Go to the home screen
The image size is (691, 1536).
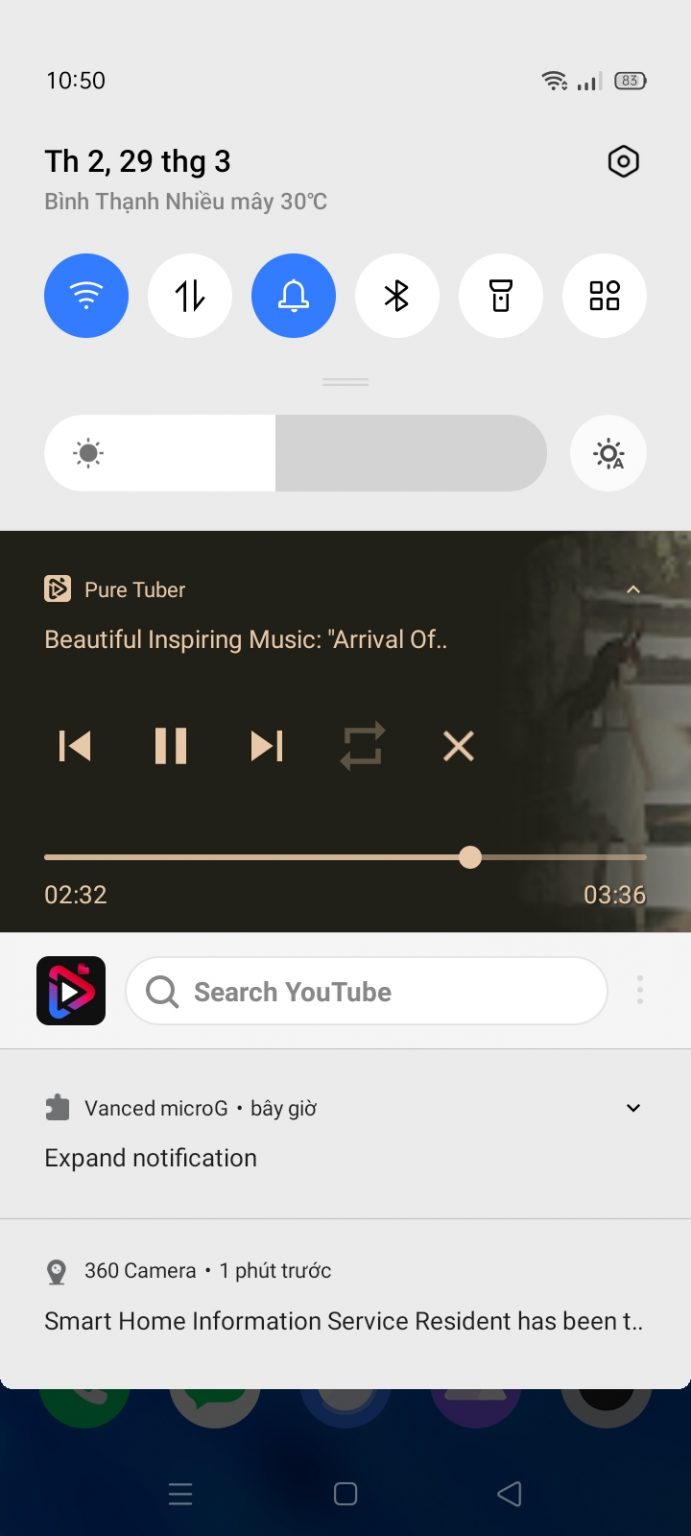345,1494
